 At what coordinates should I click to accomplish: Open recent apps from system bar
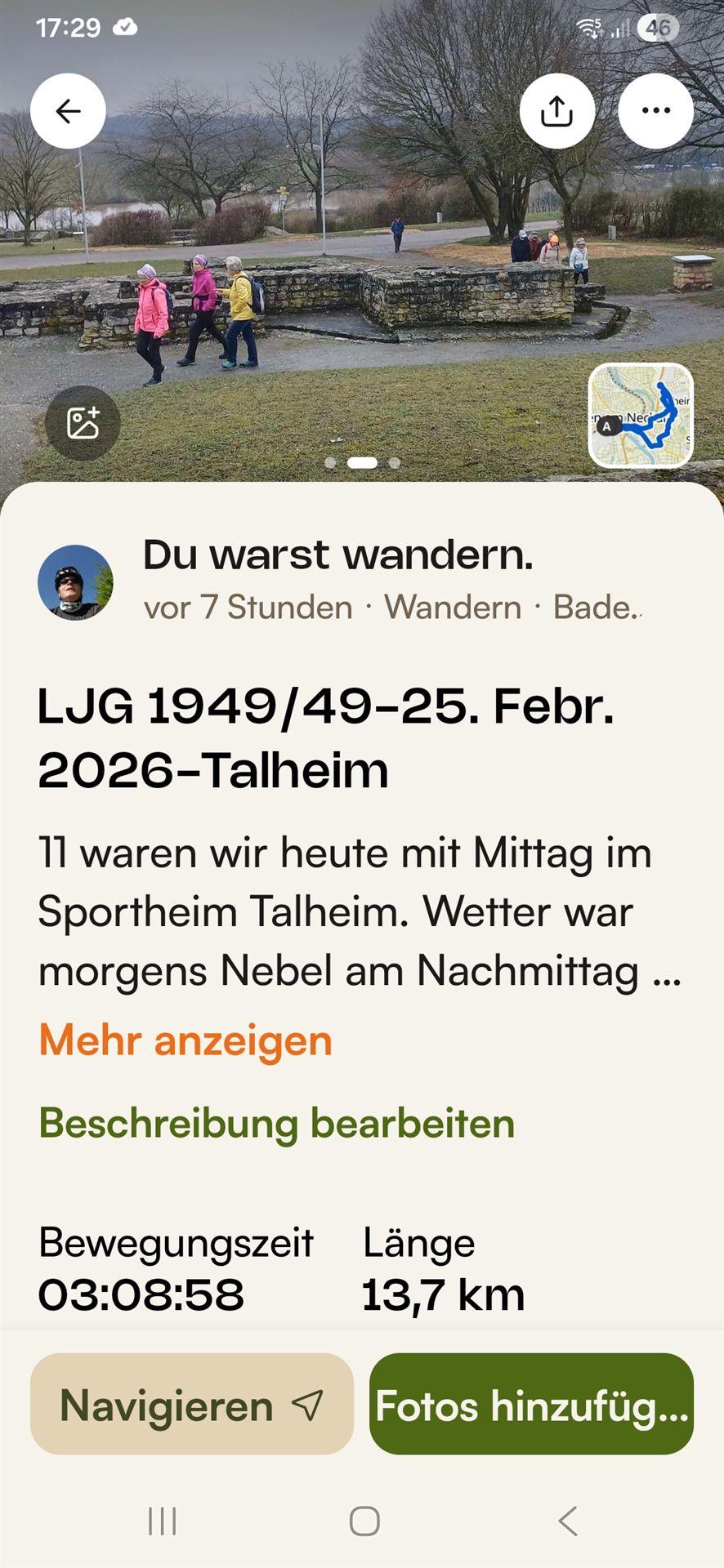pyautogui.click(x=162, y=1521)
